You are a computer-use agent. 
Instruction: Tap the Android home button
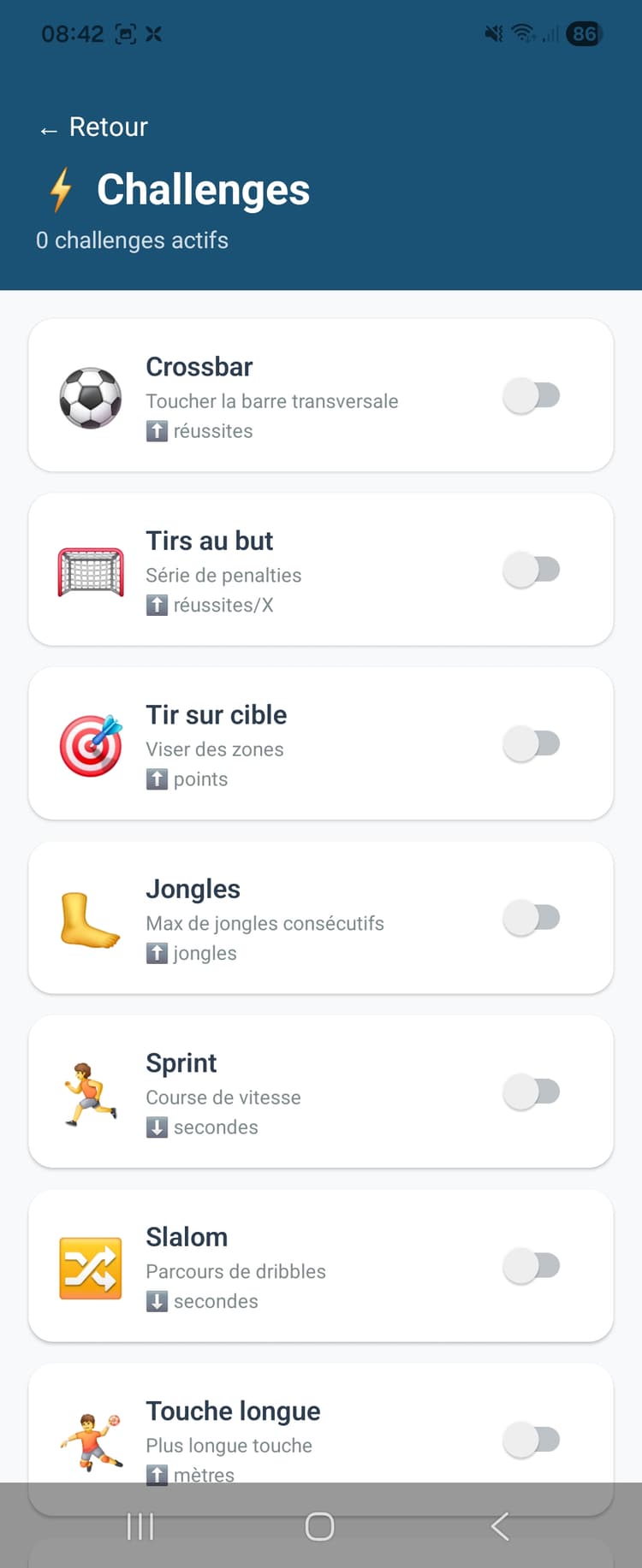point(319,1525)
